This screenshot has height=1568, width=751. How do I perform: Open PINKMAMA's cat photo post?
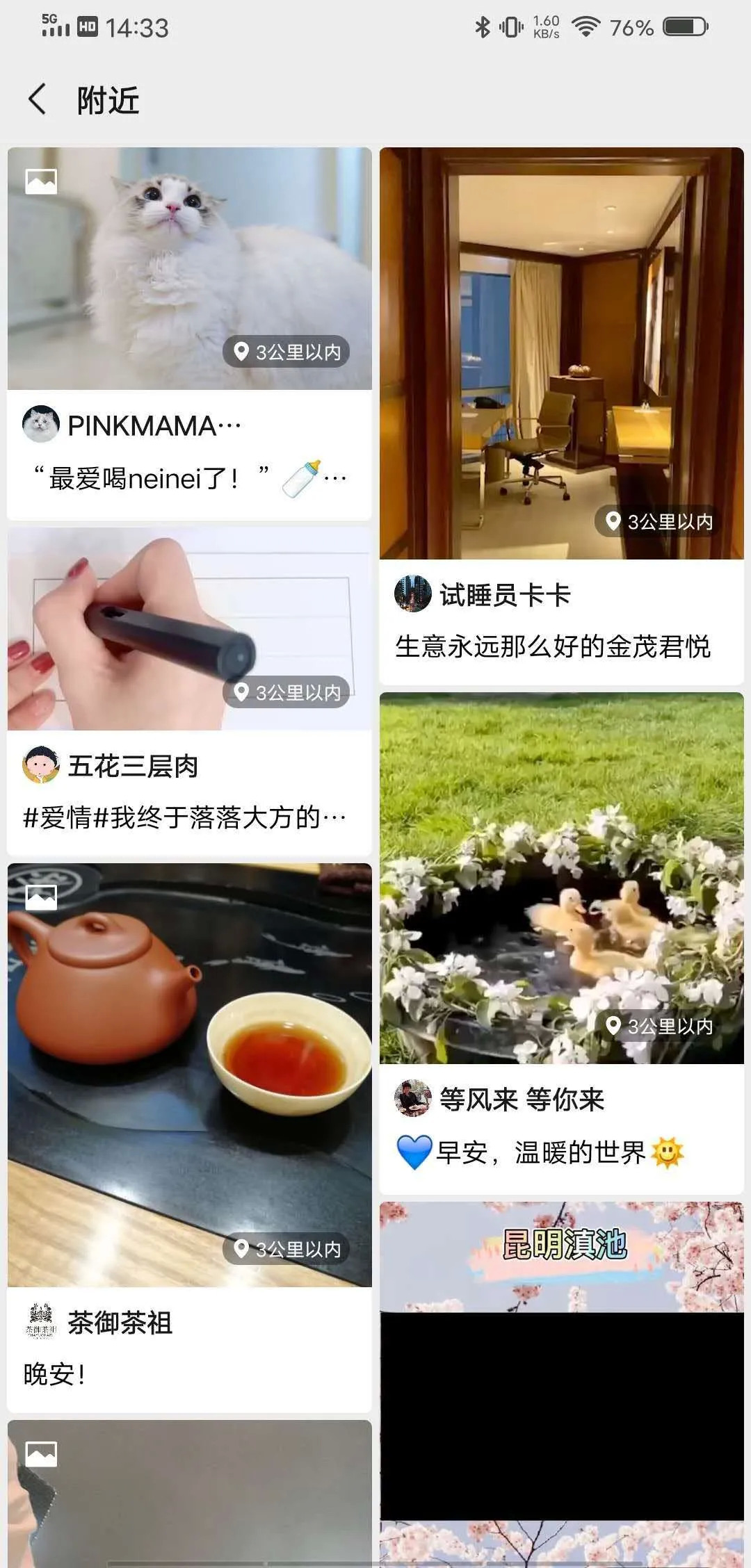[189, 268]
